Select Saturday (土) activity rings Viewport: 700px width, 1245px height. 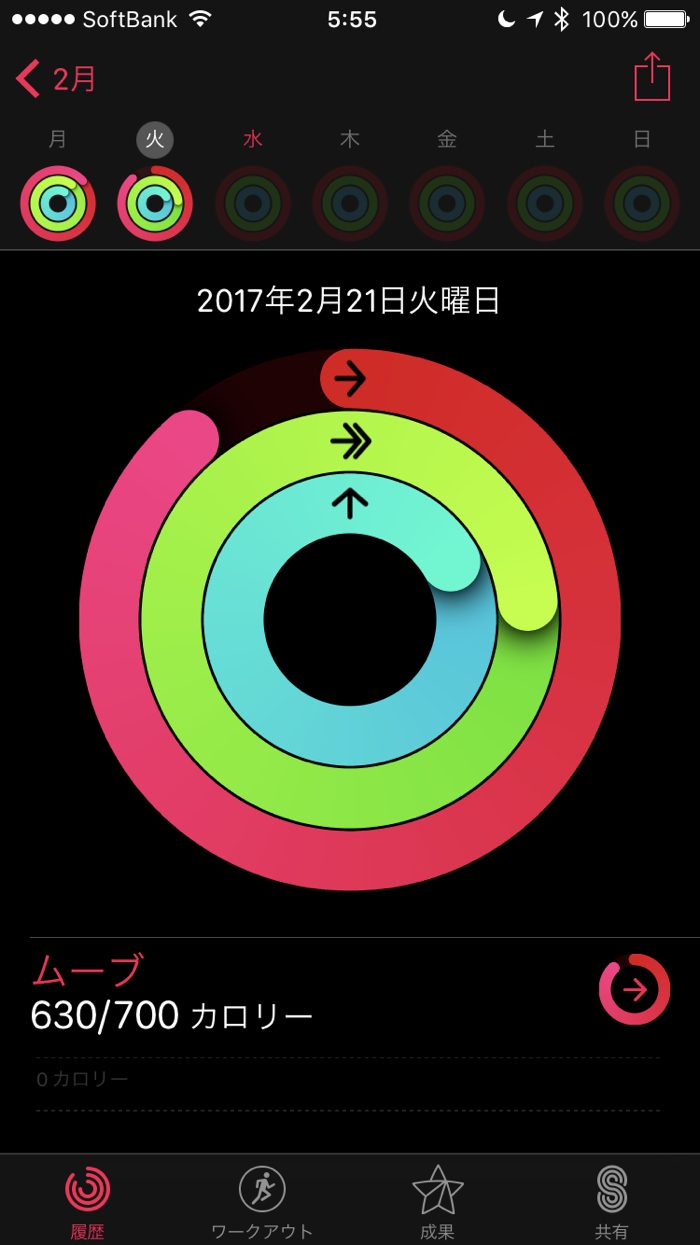(545, 204)
